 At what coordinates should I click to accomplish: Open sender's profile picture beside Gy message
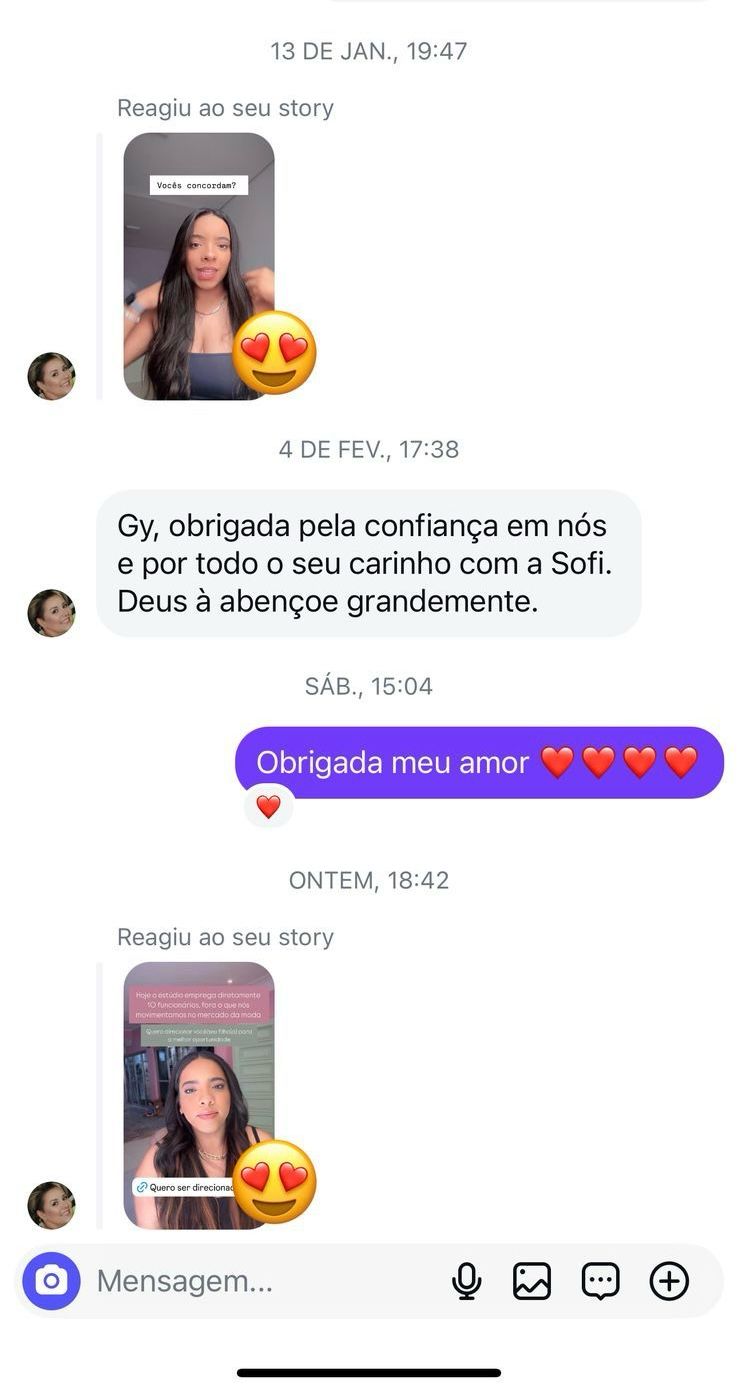point(51,613)
